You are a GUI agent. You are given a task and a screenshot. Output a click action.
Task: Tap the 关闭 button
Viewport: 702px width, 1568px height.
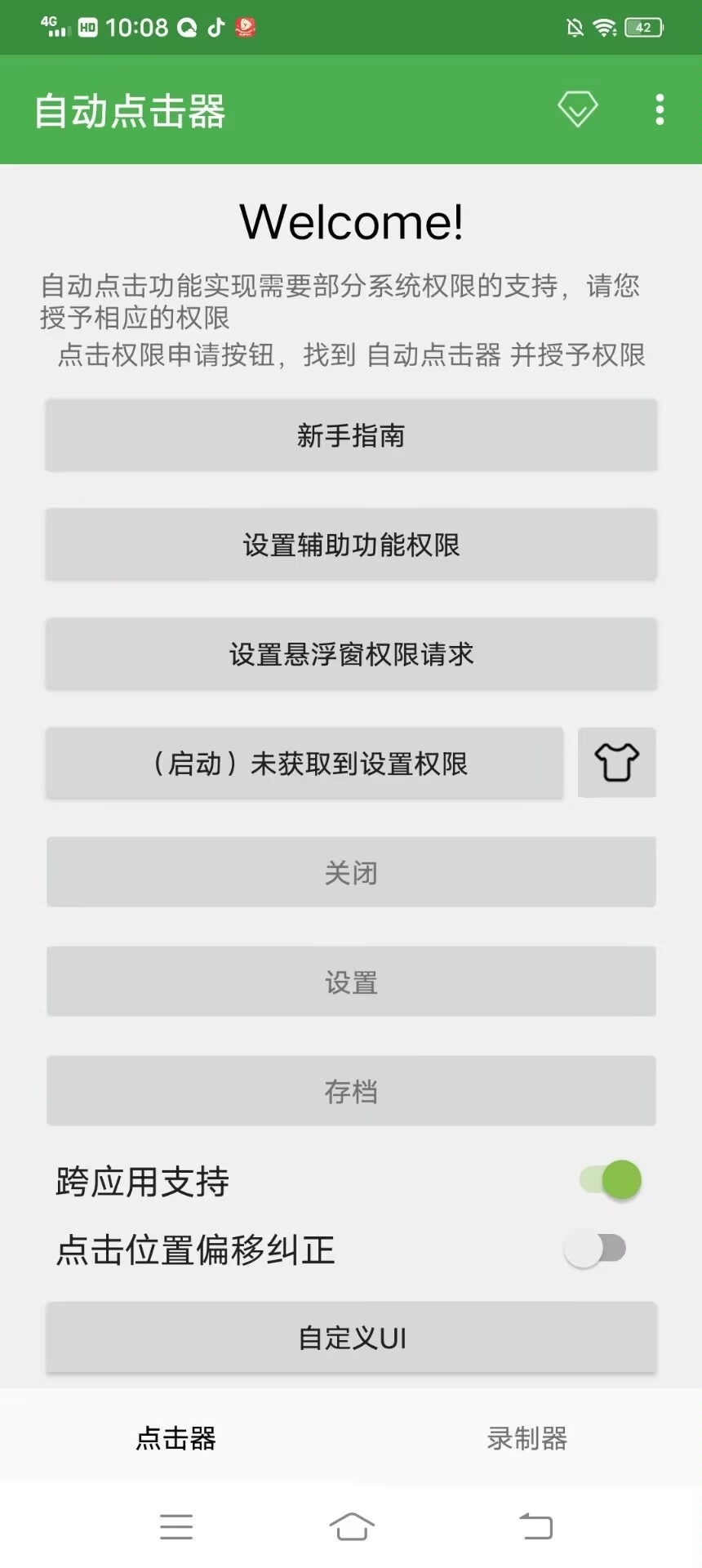351,872
